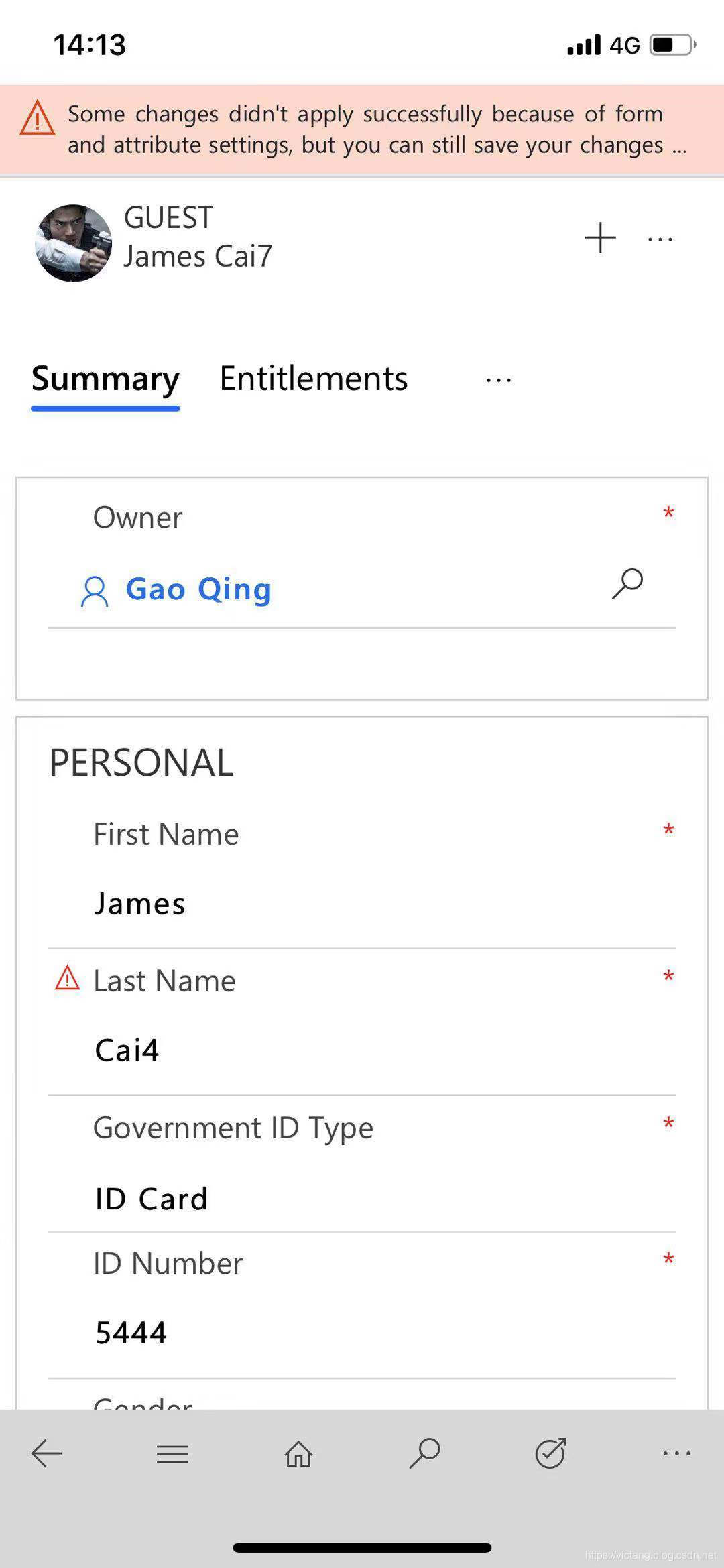Open the header overflow menu

tap(660, 239)
